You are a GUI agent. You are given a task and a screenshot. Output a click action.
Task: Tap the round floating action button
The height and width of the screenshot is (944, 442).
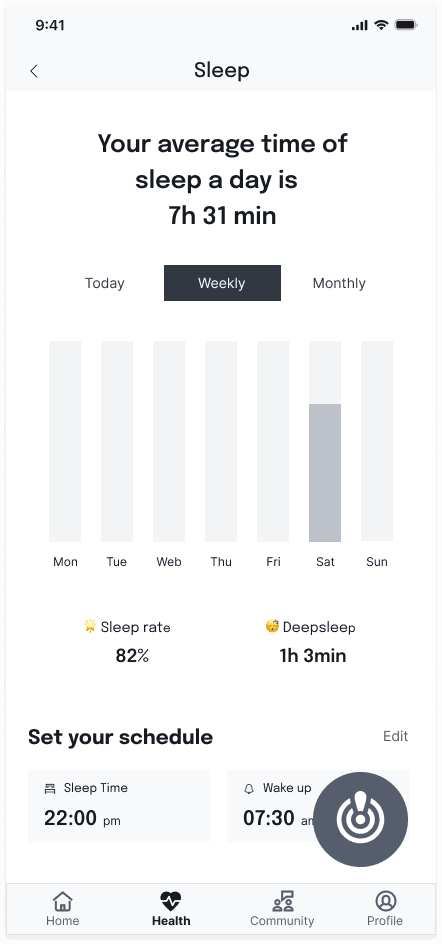(x=361, y=819)
